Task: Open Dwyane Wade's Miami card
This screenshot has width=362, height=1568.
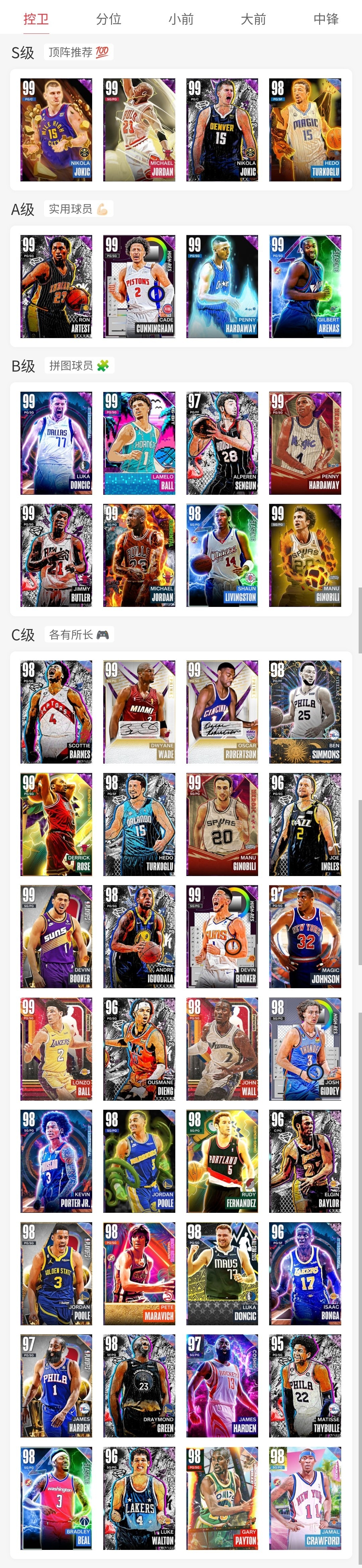Action: pyautogui.click(x=139, y=712)
